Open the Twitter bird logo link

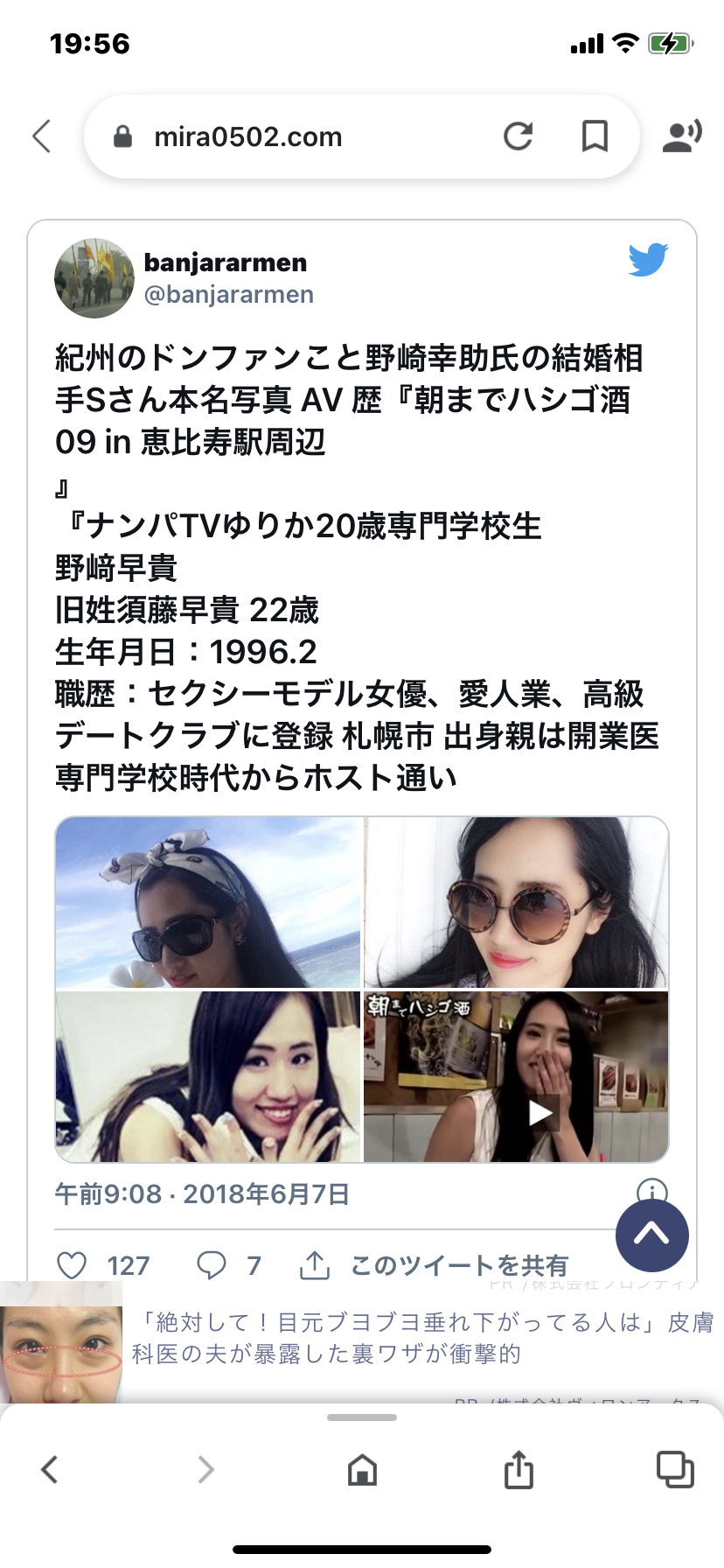click(x=648, y=260)
